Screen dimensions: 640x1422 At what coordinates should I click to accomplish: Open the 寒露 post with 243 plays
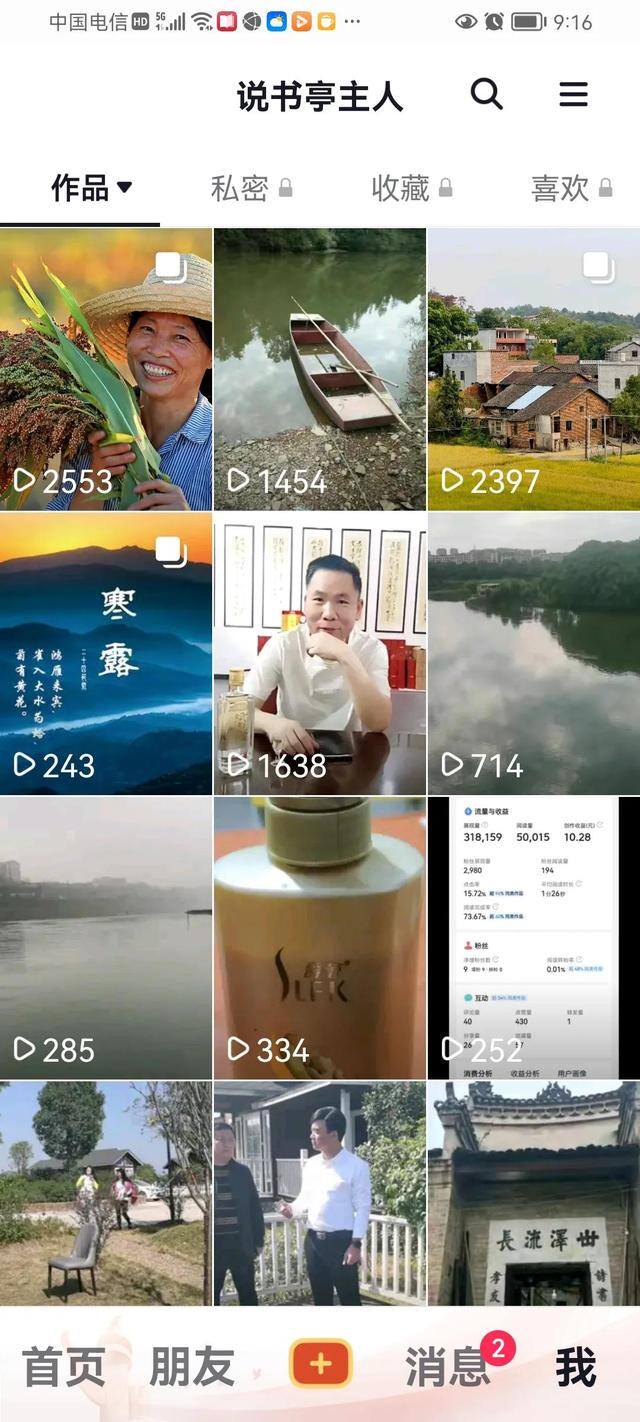(x=106, y=654)
